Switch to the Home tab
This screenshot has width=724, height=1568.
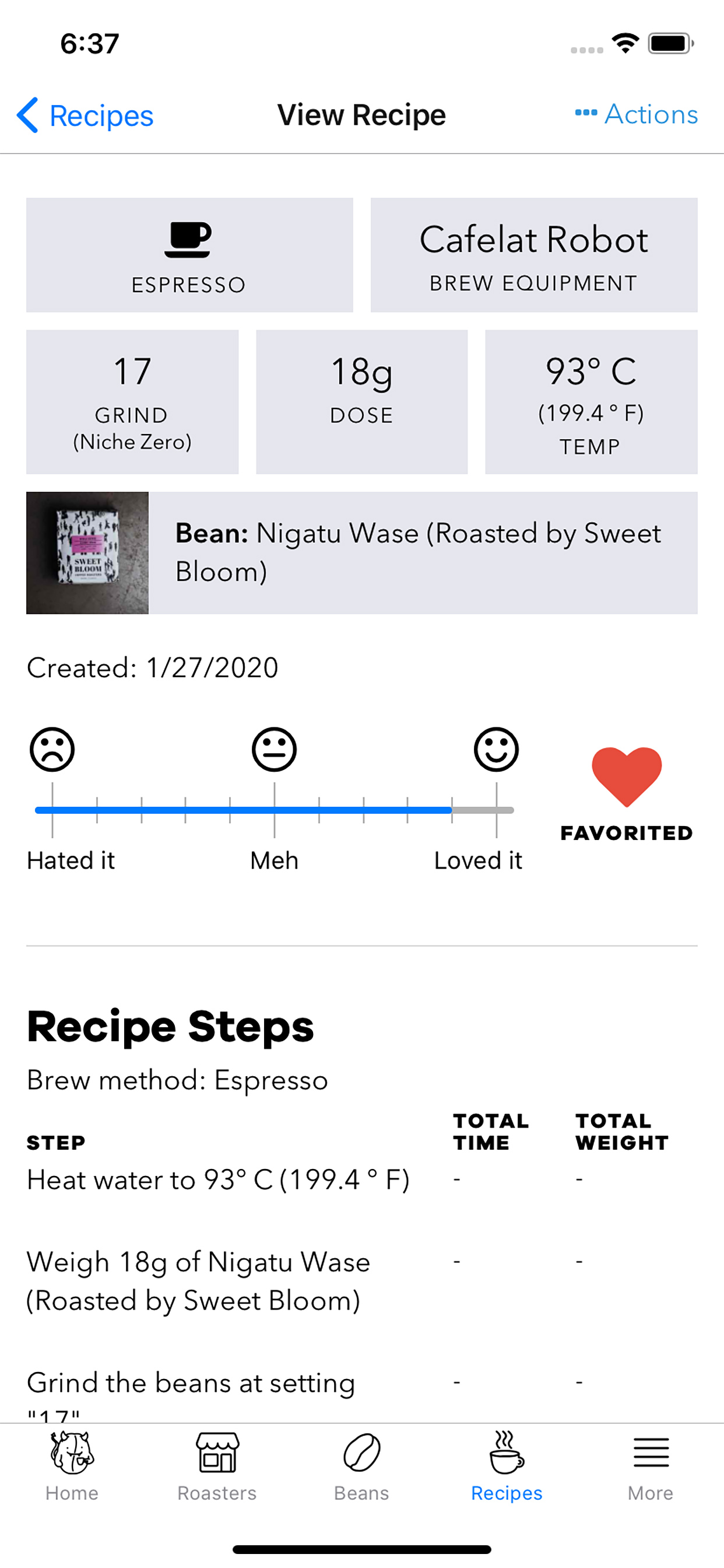(72, 1466)
